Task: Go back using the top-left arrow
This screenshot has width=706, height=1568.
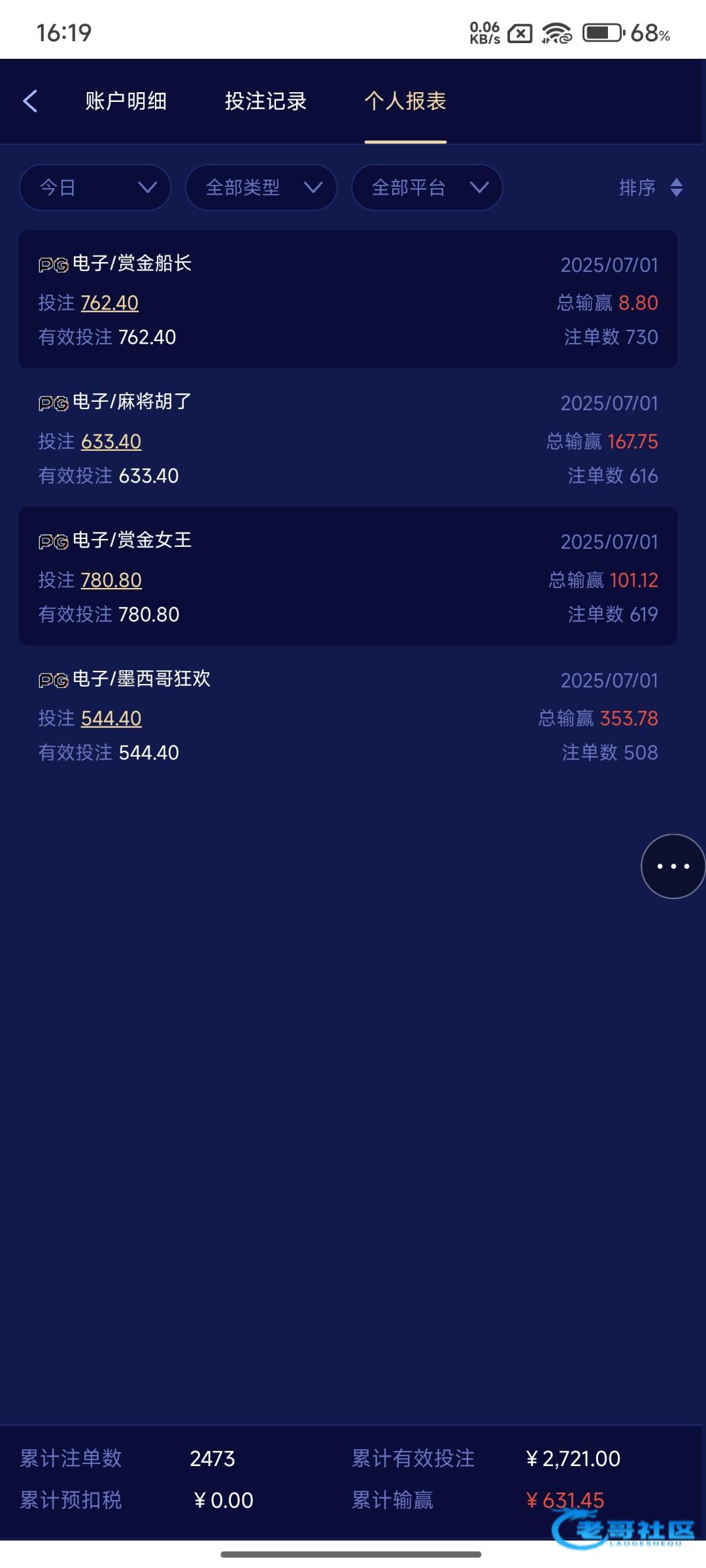Action: (30, 101)
